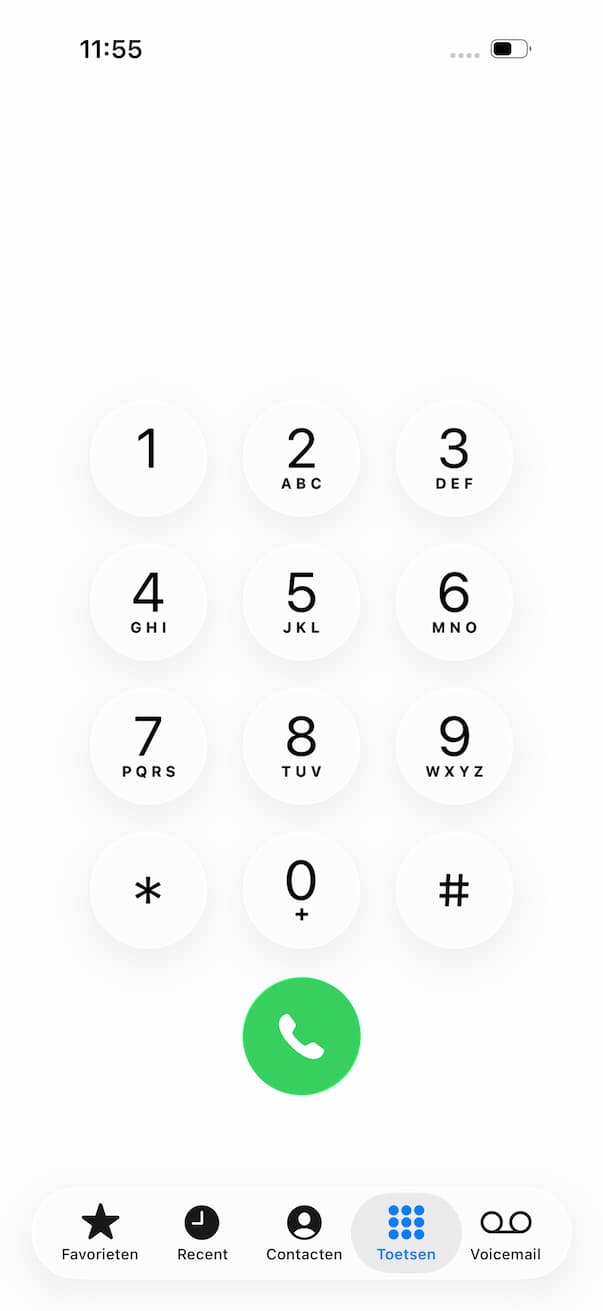The width and height of the screenshot is (603, 1311).
Task: Enter digit 3 DEF on keypad
Action: pyautogui.click(x=454, y=458)
